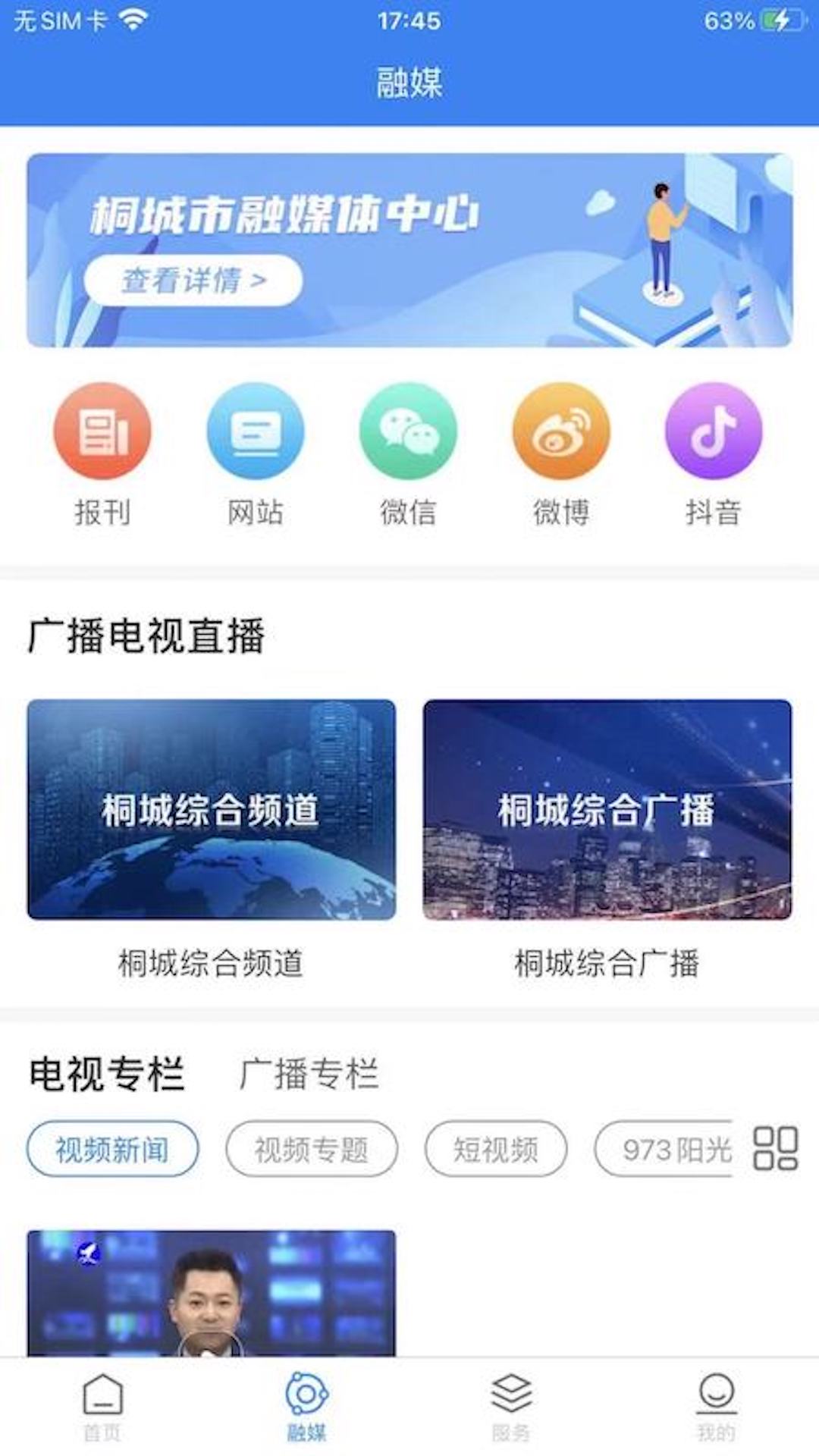Open the 抖音 shortcut
Viewport: 819px width, 1456px height.
pos(714,431)
